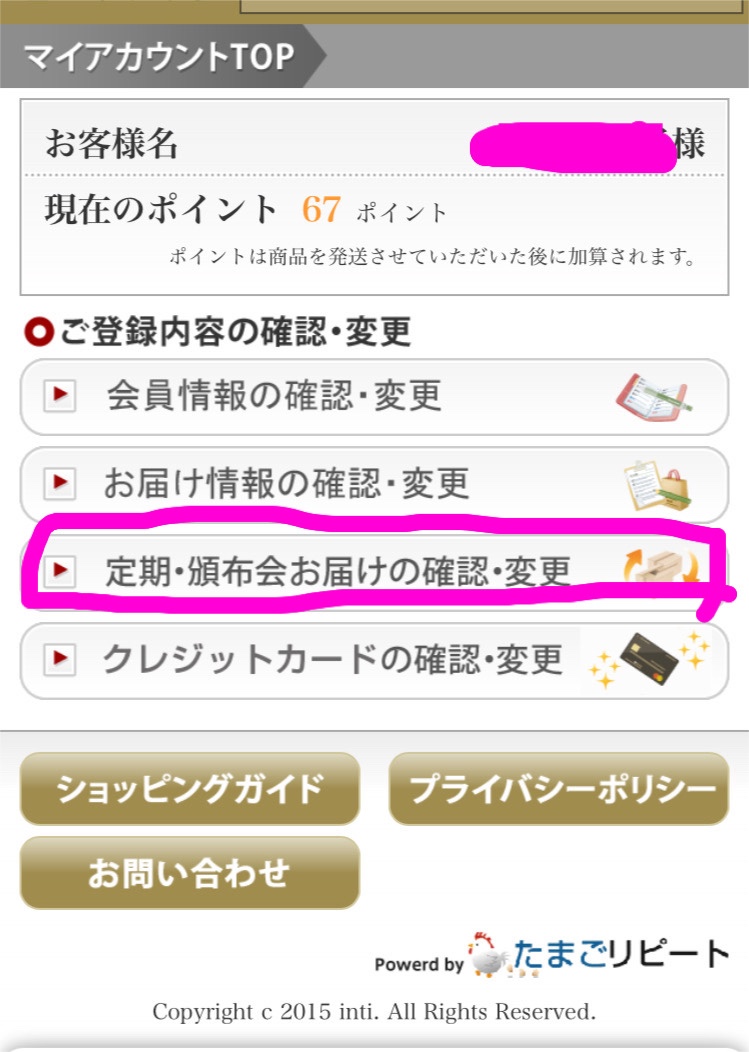Image resolution: width=749 pixels, height=1052 pixels.
Task: Open クレジットカードの確認・変更
Action: tap(373, 660)
